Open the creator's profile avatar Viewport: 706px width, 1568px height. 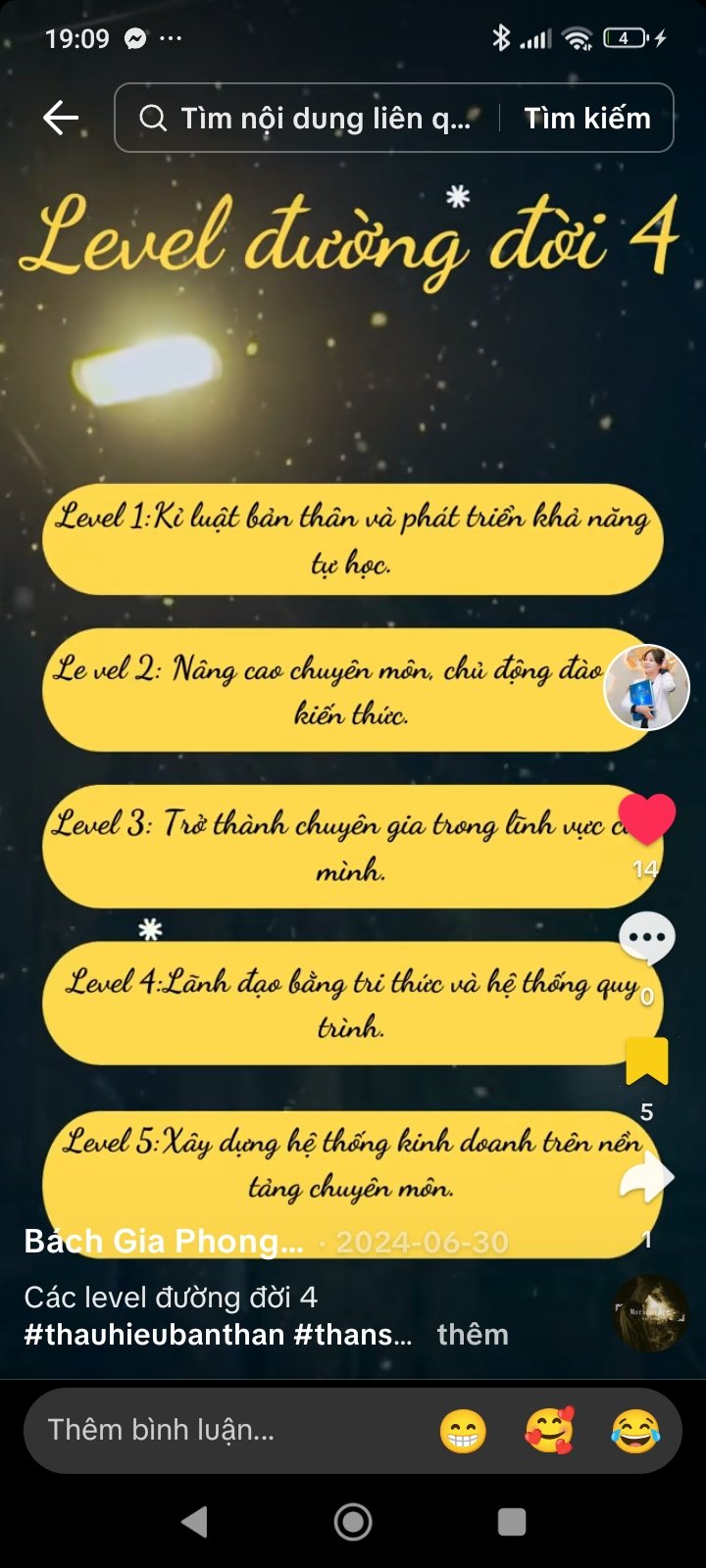point(647,688)
